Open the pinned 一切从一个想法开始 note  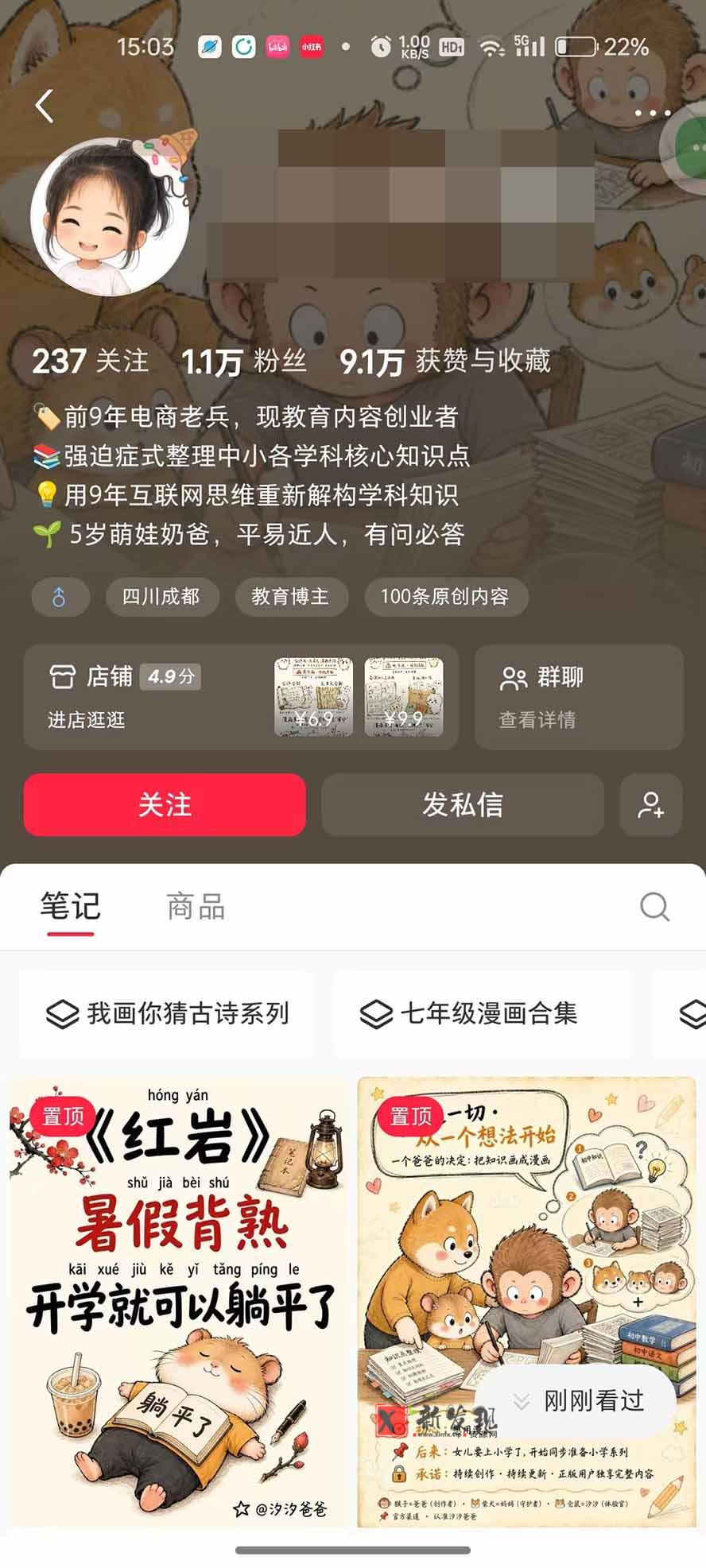[526, 1302]
